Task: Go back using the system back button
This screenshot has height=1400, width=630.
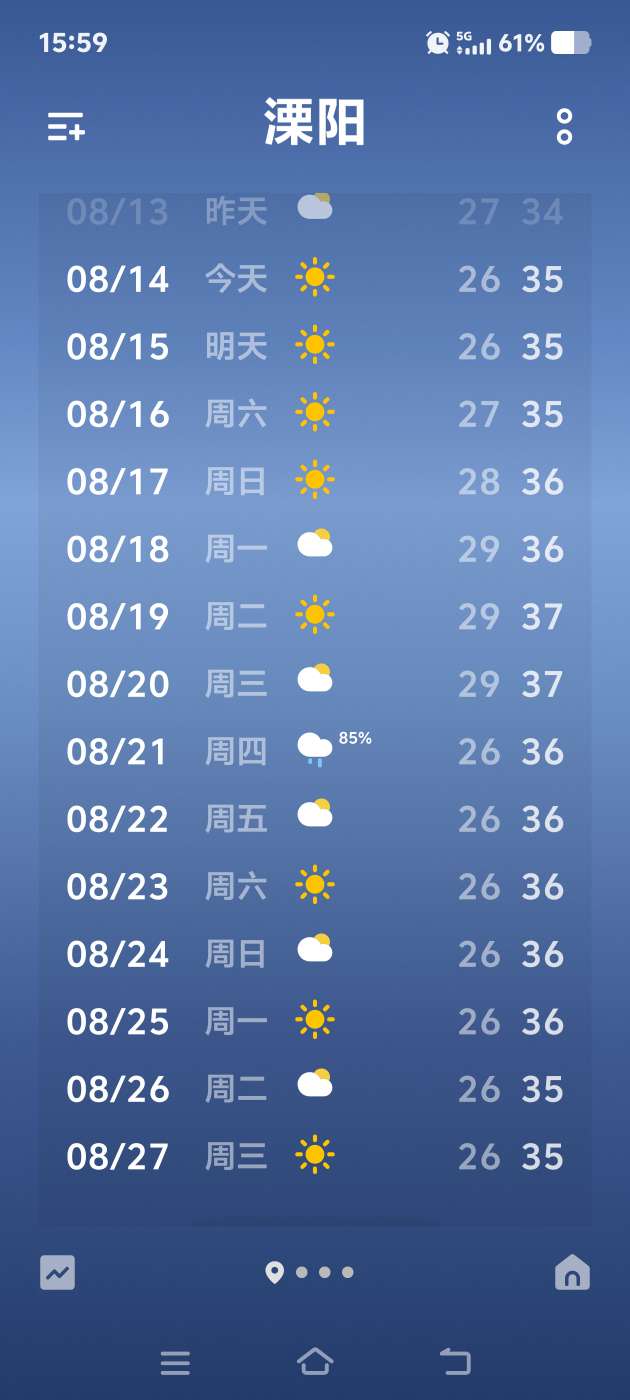Action: click(x=455, y=1361)
